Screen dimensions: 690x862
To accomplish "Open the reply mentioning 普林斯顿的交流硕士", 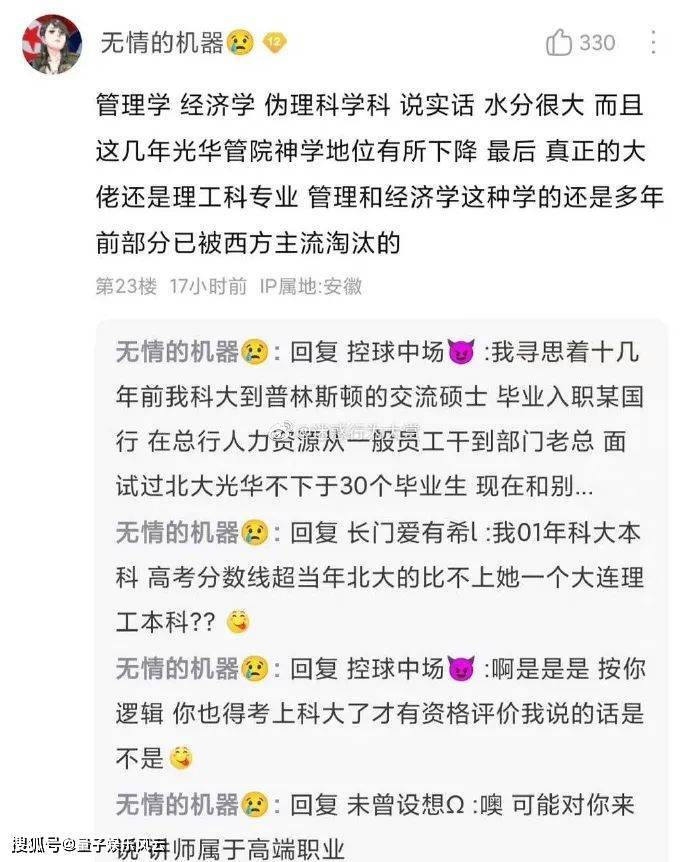I will [390, 422].
